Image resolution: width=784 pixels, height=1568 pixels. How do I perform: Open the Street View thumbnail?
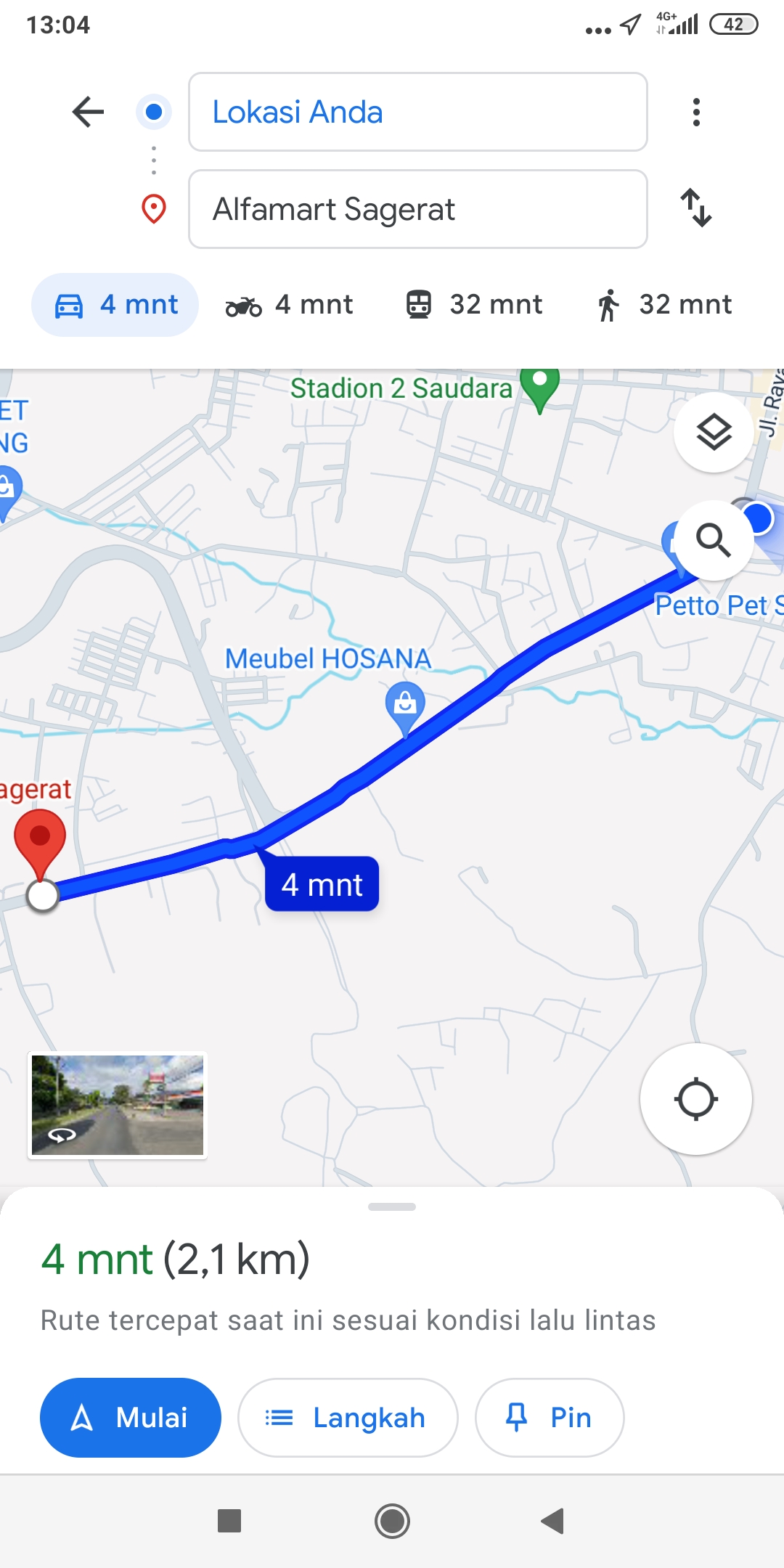point(118,1105)
